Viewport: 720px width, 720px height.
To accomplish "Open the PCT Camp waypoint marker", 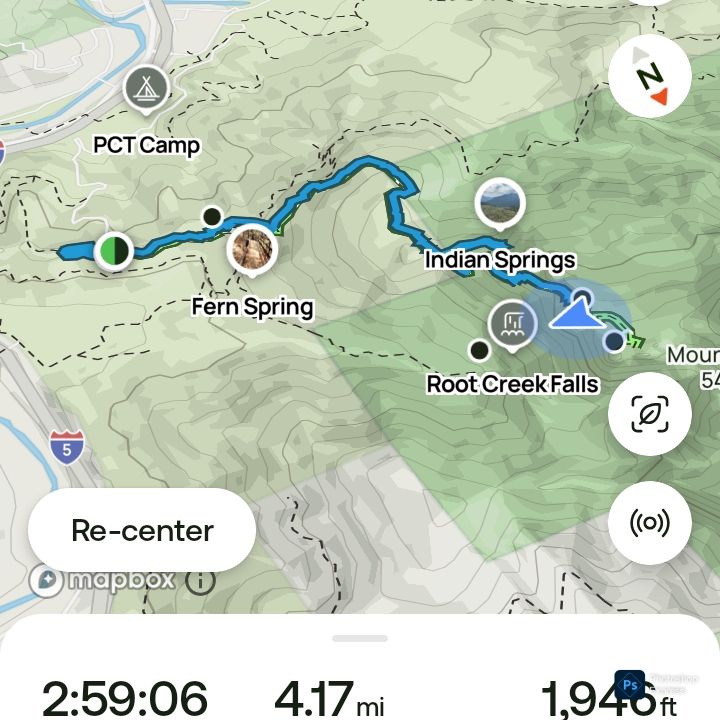I will point(147,90).
